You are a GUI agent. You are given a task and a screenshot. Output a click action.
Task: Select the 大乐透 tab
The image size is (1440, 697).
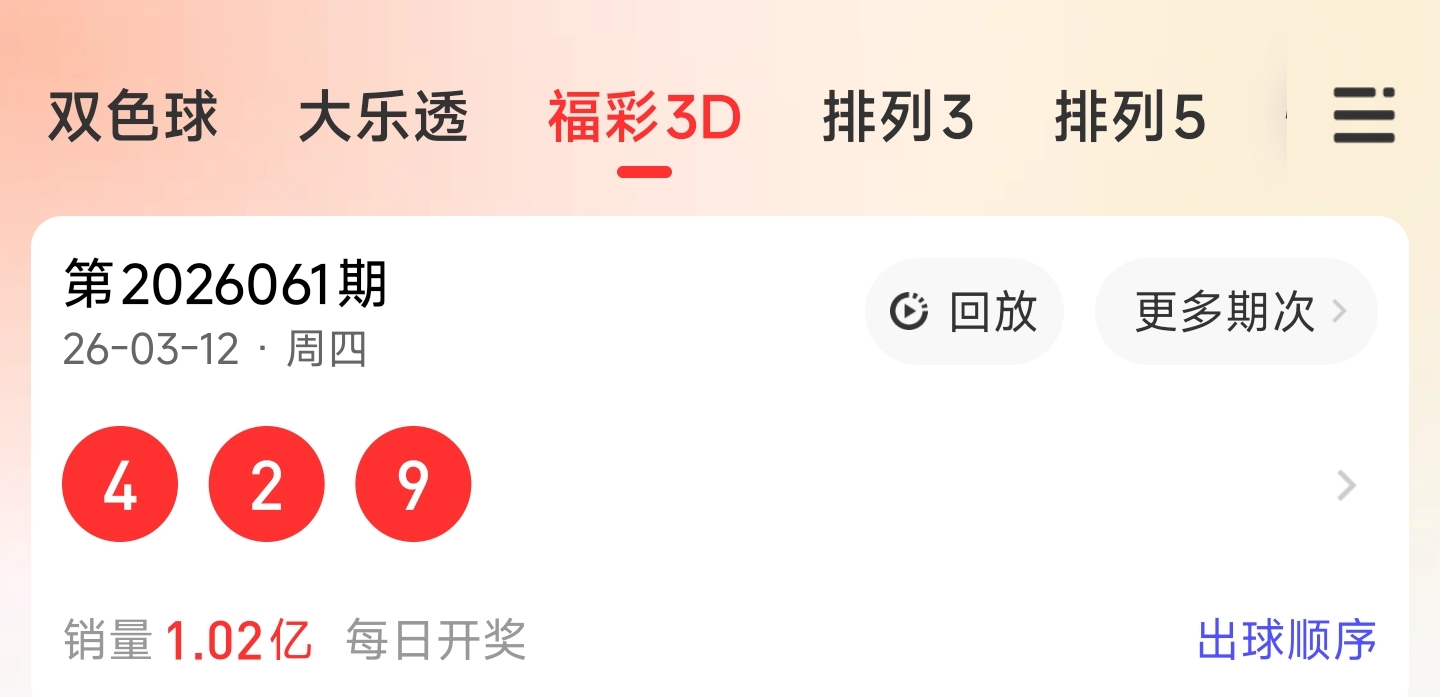click(383, 118)
